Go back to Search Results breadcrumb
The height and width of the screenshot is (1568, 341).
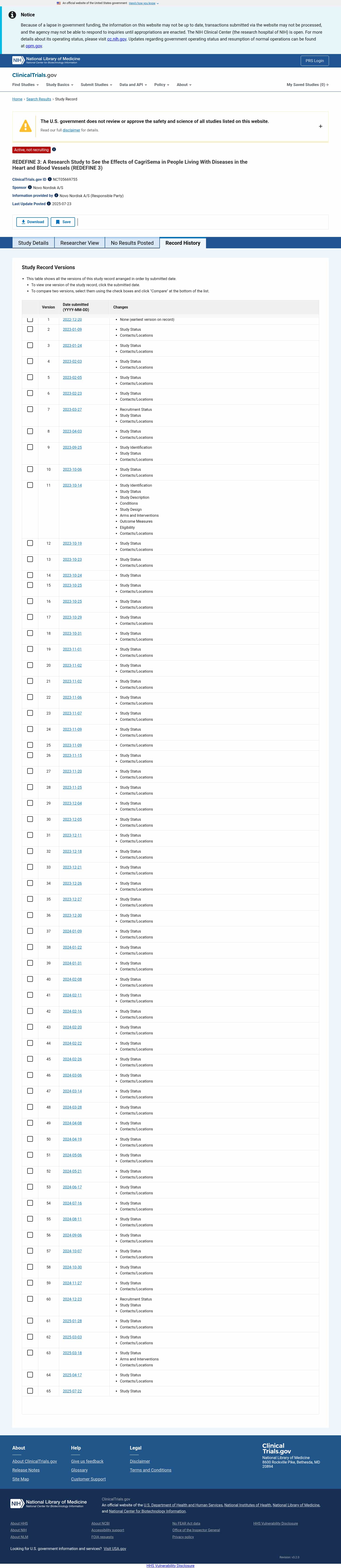pyautogui.click(x=38, y=99)
